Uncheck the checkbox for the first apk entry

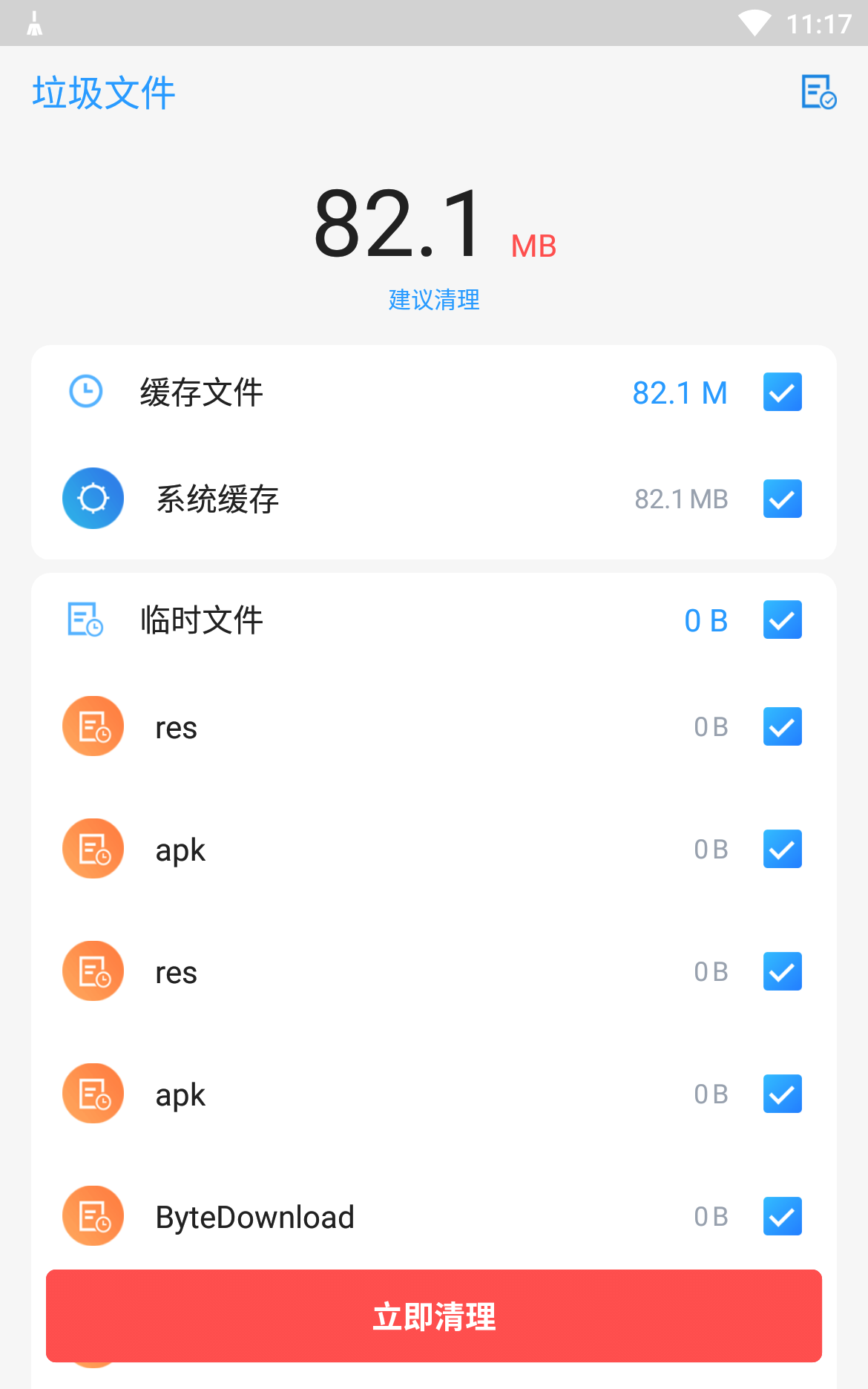coord(782,849)
